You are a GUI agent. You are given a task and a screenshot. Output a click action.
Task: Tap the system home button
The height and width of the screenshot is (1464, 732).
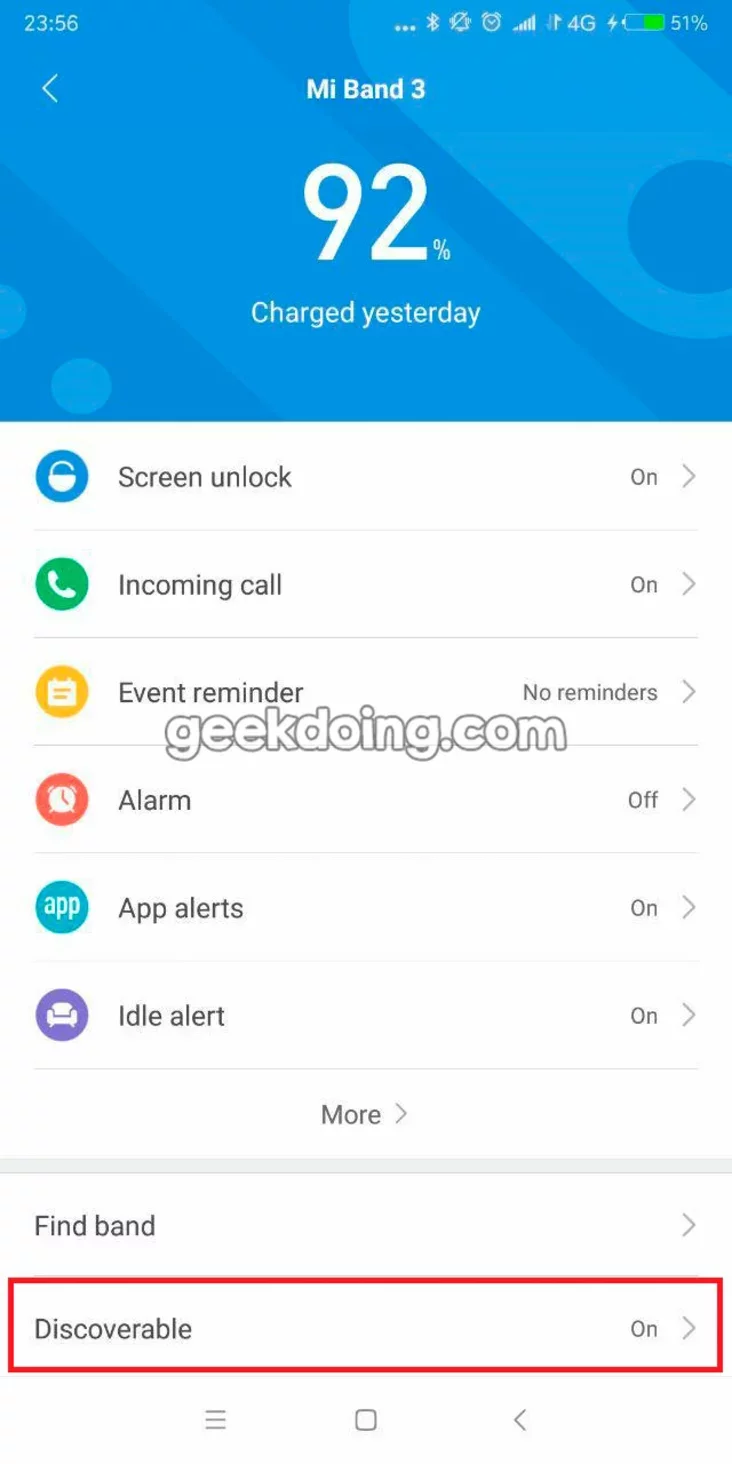366,1420
